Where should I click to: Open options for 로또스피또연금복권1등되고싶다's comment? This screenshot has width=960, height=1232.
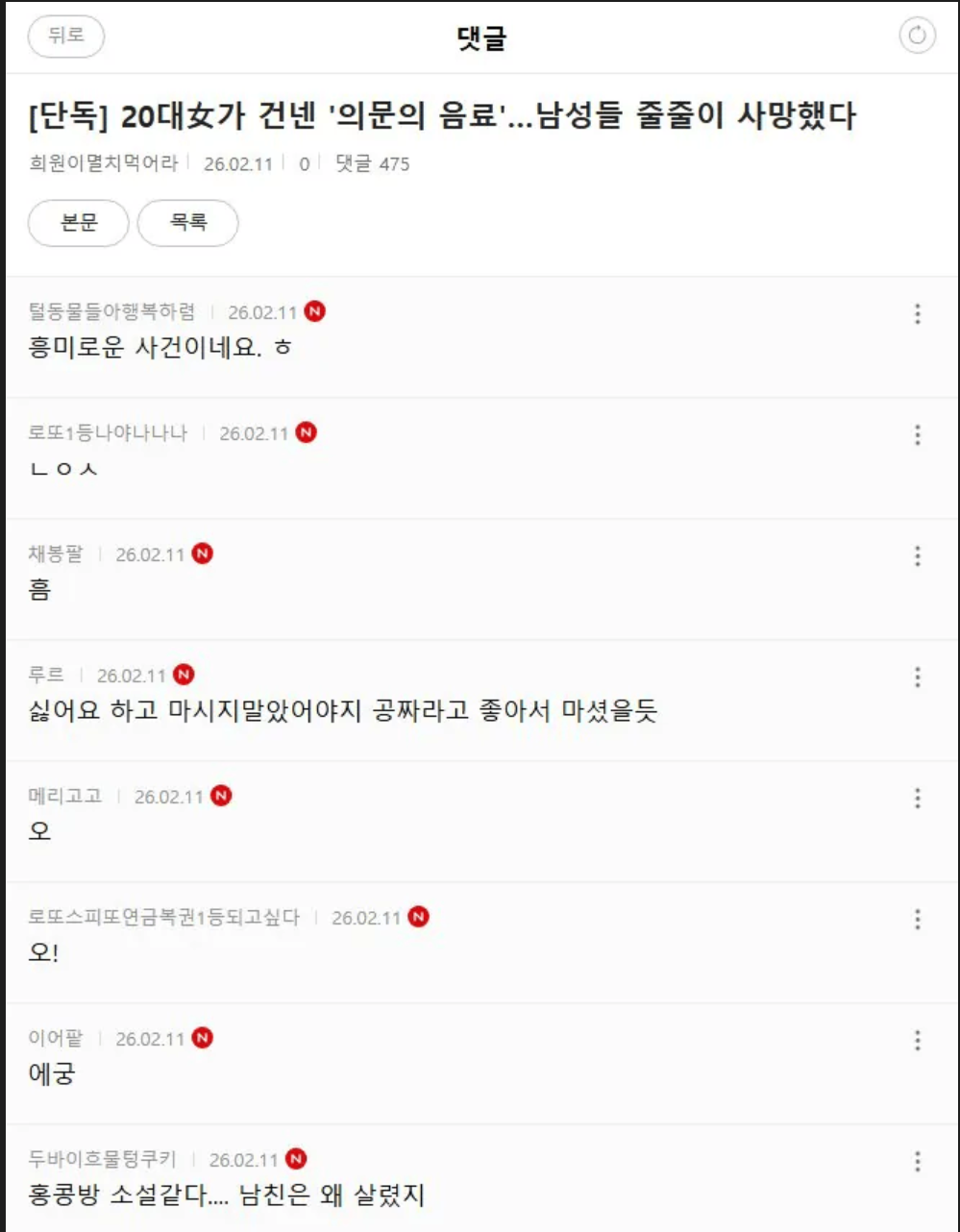pos(918,919)
